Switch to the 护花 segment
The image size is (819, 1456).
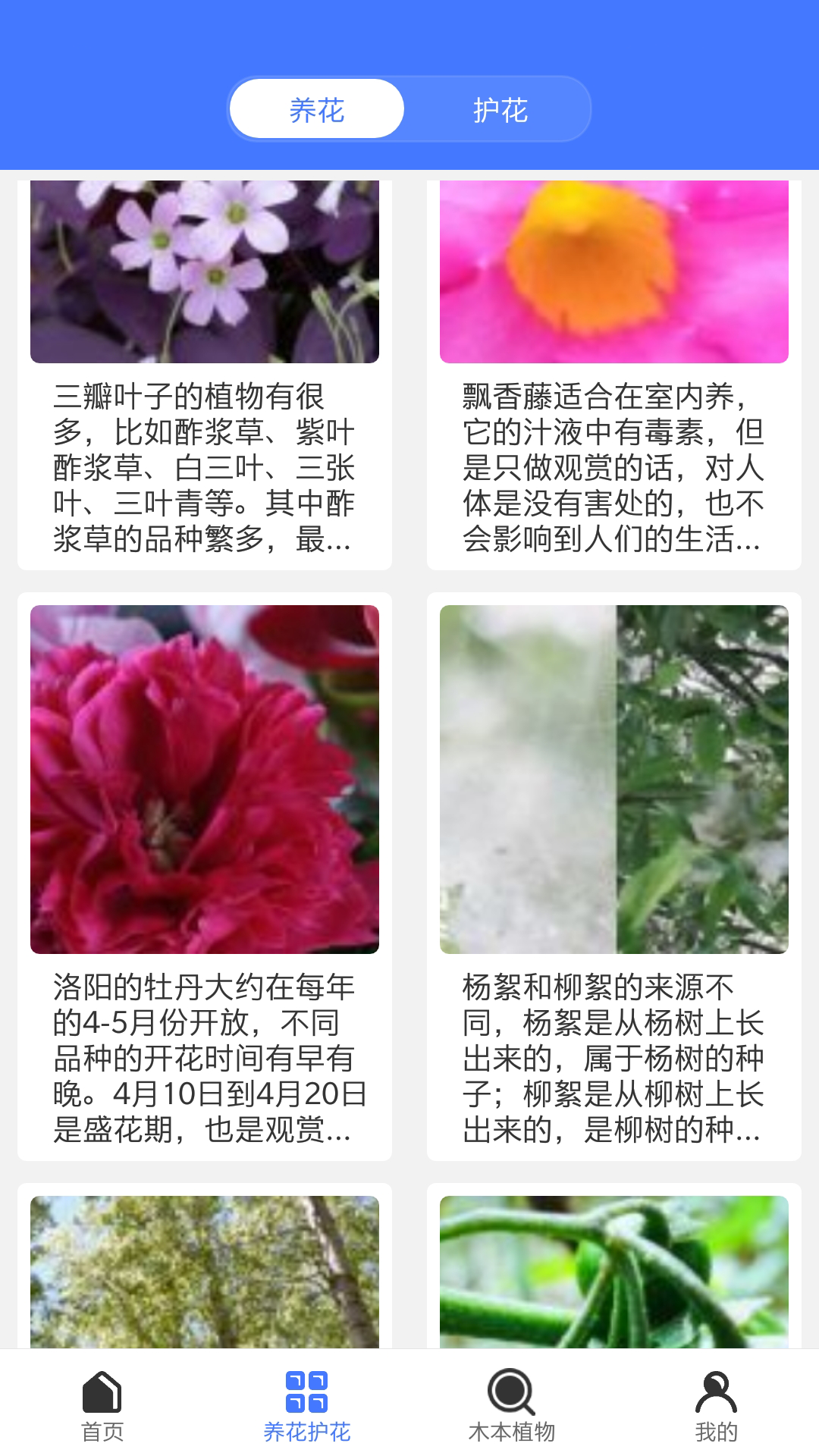[500, 109]
